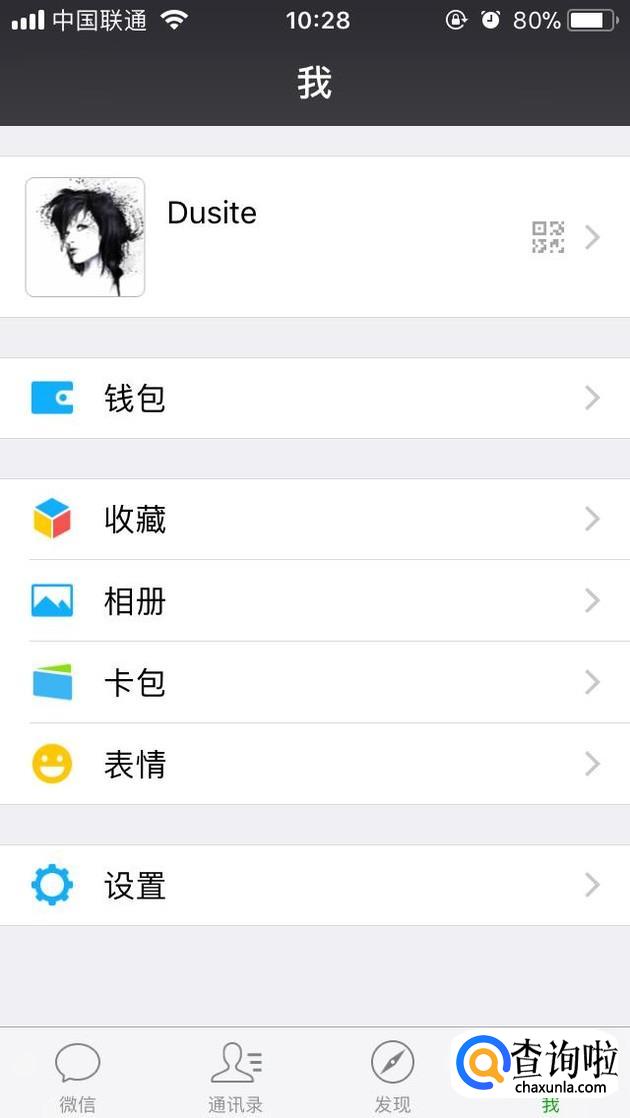Switch to the 通讯录 contacts tab
Screen dimensions: 630x1118
[236, 1075]
